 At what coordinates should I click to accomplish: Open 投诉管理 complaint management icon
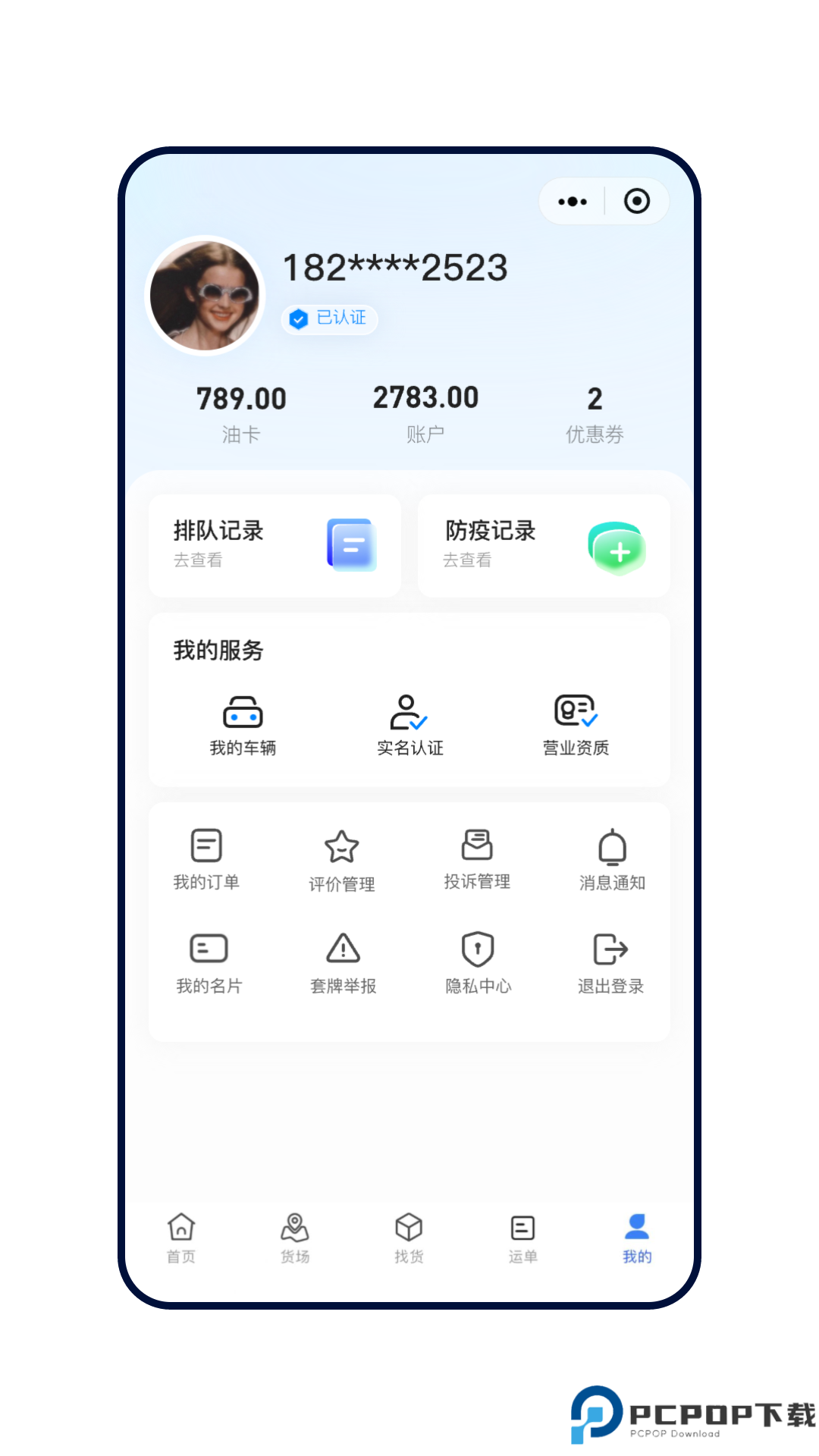point(477,845)
